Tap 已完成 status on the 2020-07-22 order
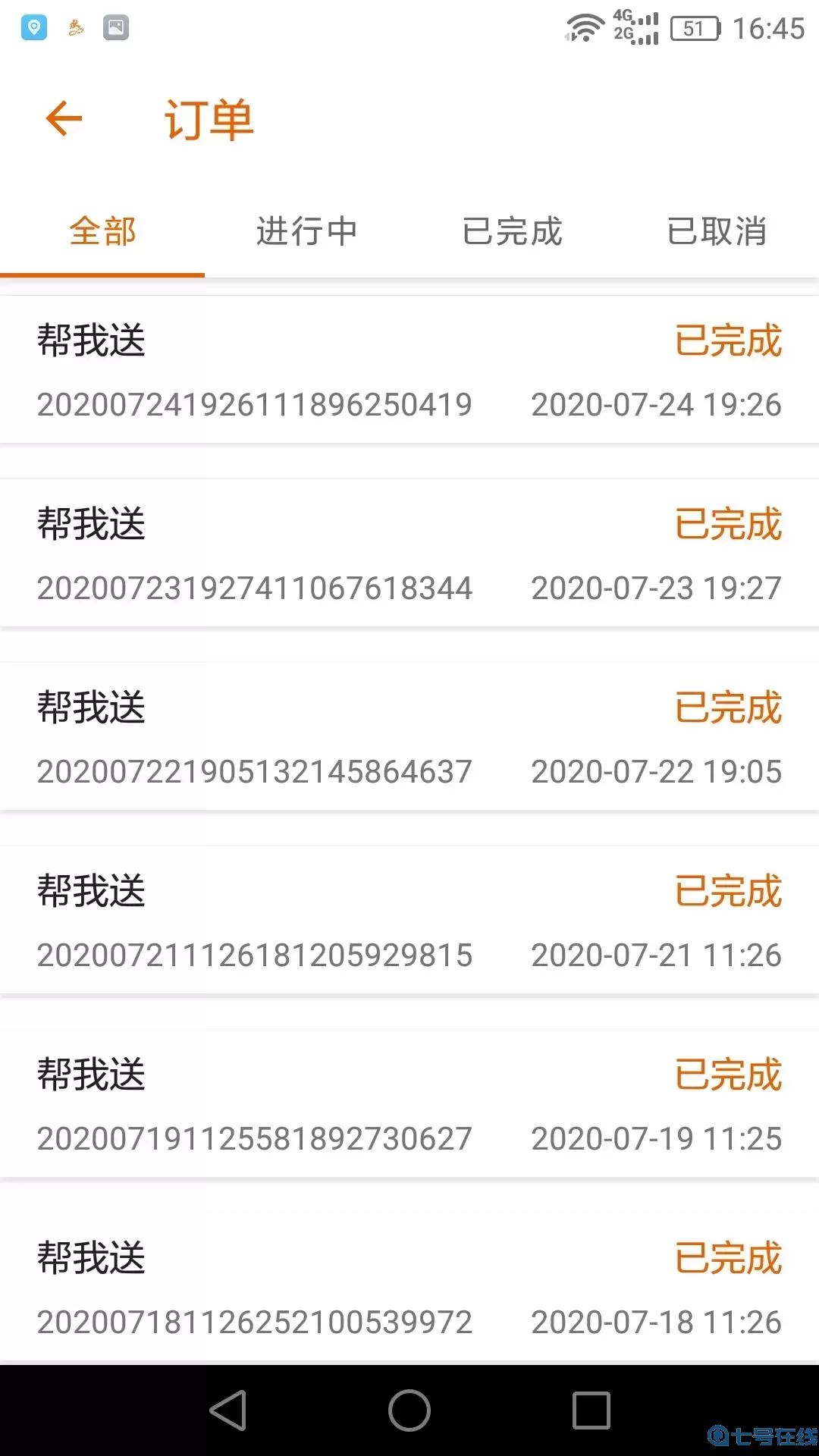This screenshot has width=819, height=1456. coord(727,708)
